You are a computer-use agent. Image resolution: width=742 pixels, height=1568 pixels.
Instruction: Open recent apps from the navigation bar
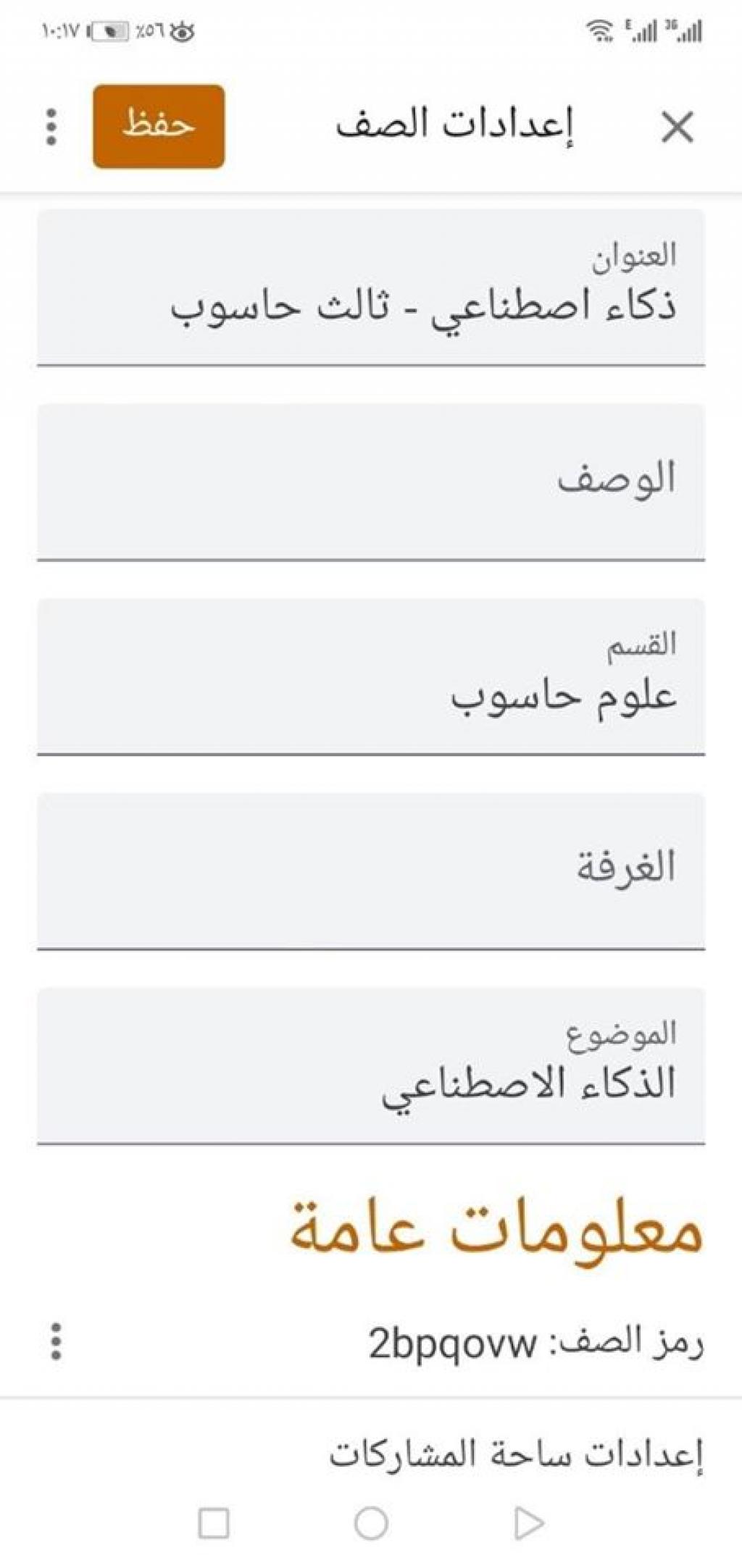(214, 1523)
